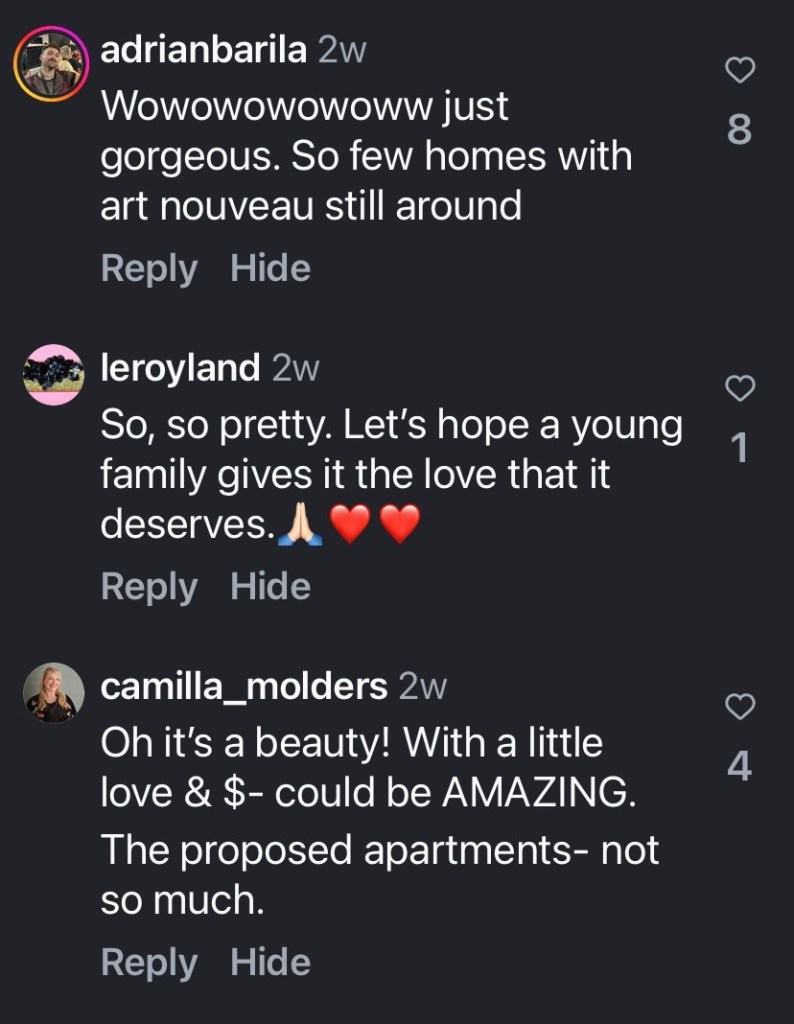
Task: Hide adrianbarila's comment
Action: click(270, 268)
